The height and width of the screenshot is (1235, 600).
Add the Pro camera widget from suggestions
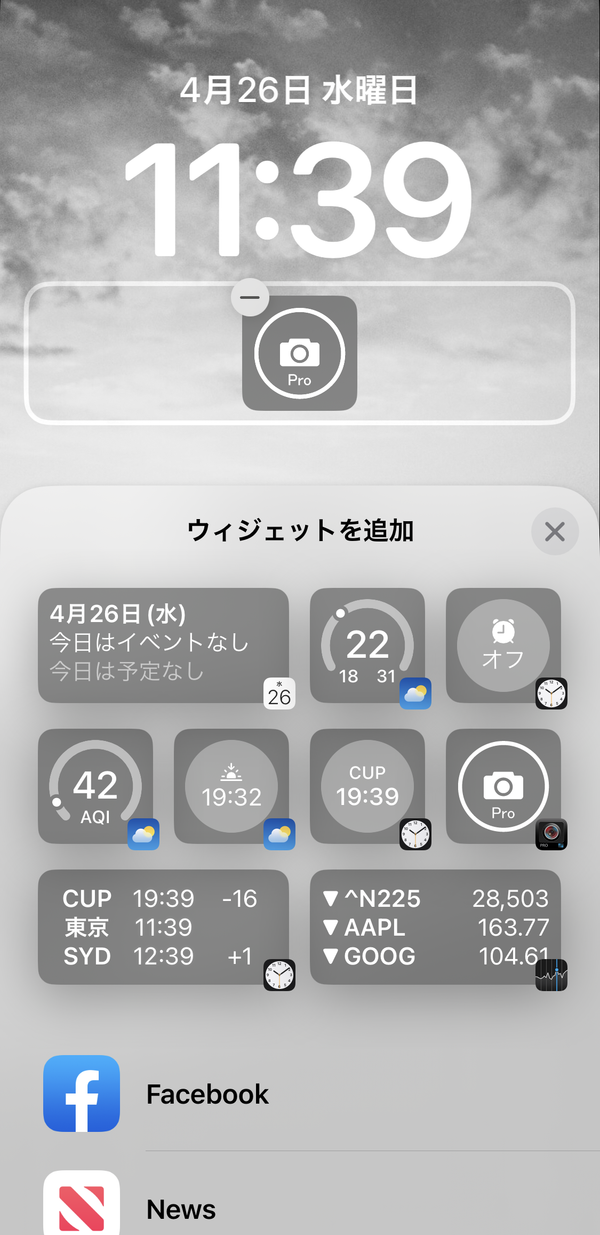click(x=503, y=786)
